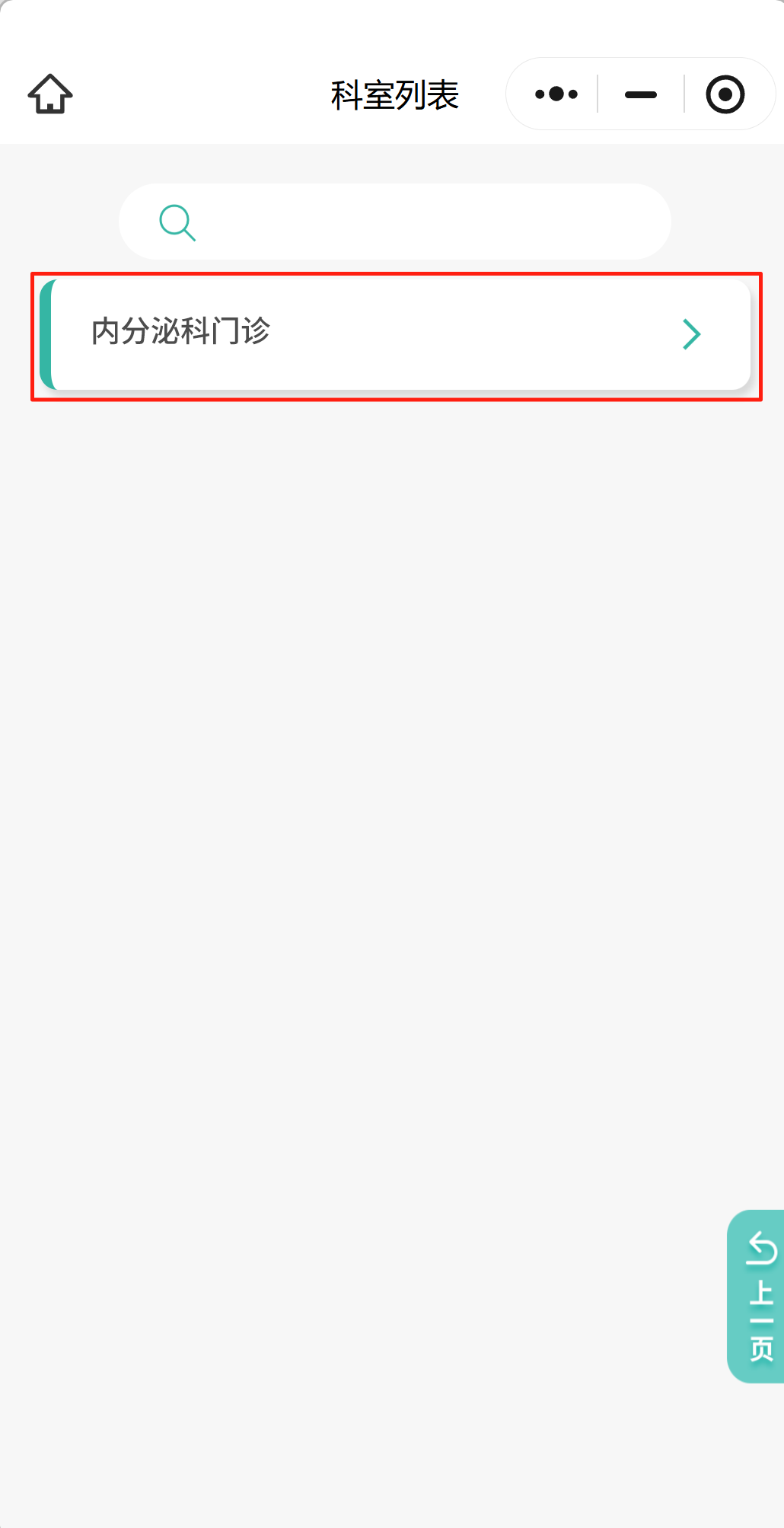
Task: Go to the home page icon
Action: point(50,94)
